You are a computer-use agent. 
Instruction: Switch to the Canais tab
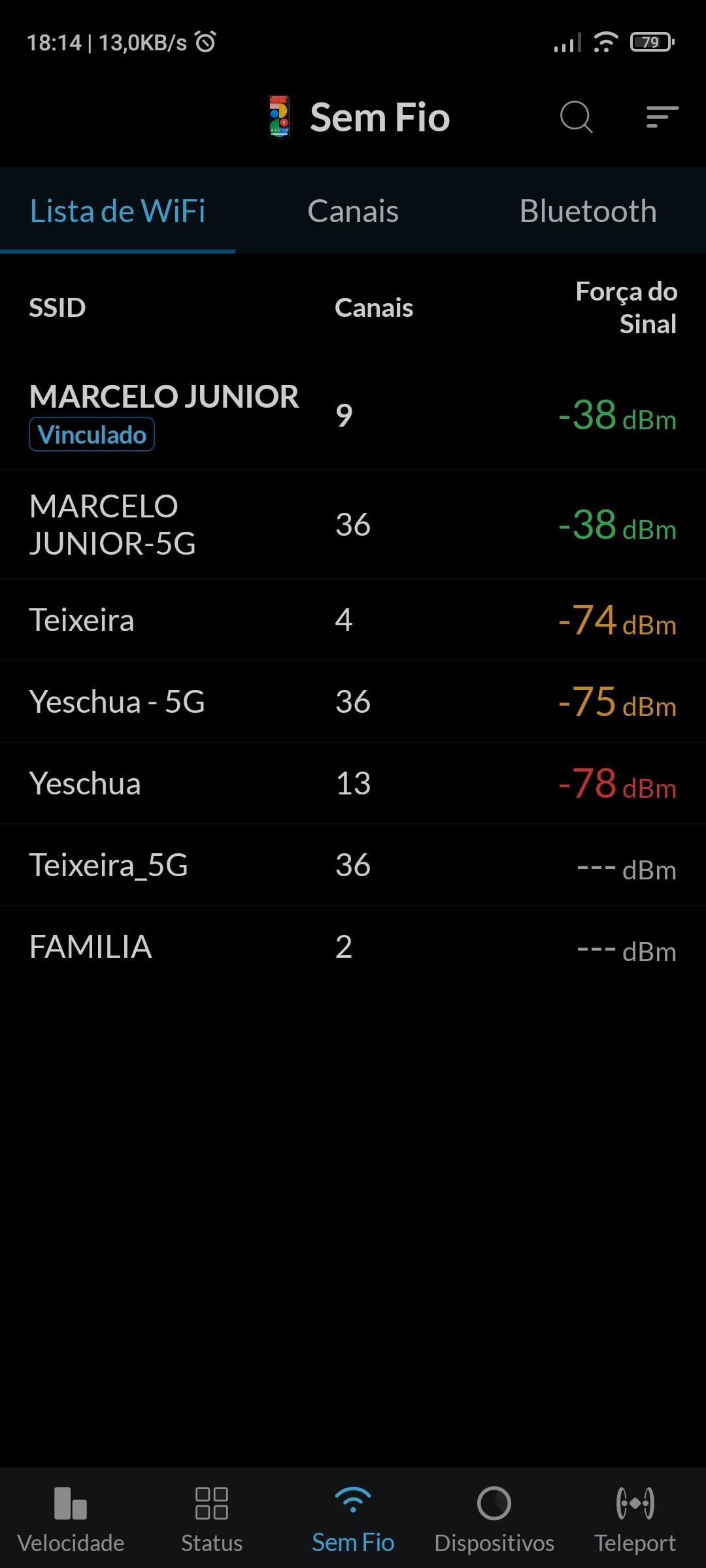click(x=353, y=211)
